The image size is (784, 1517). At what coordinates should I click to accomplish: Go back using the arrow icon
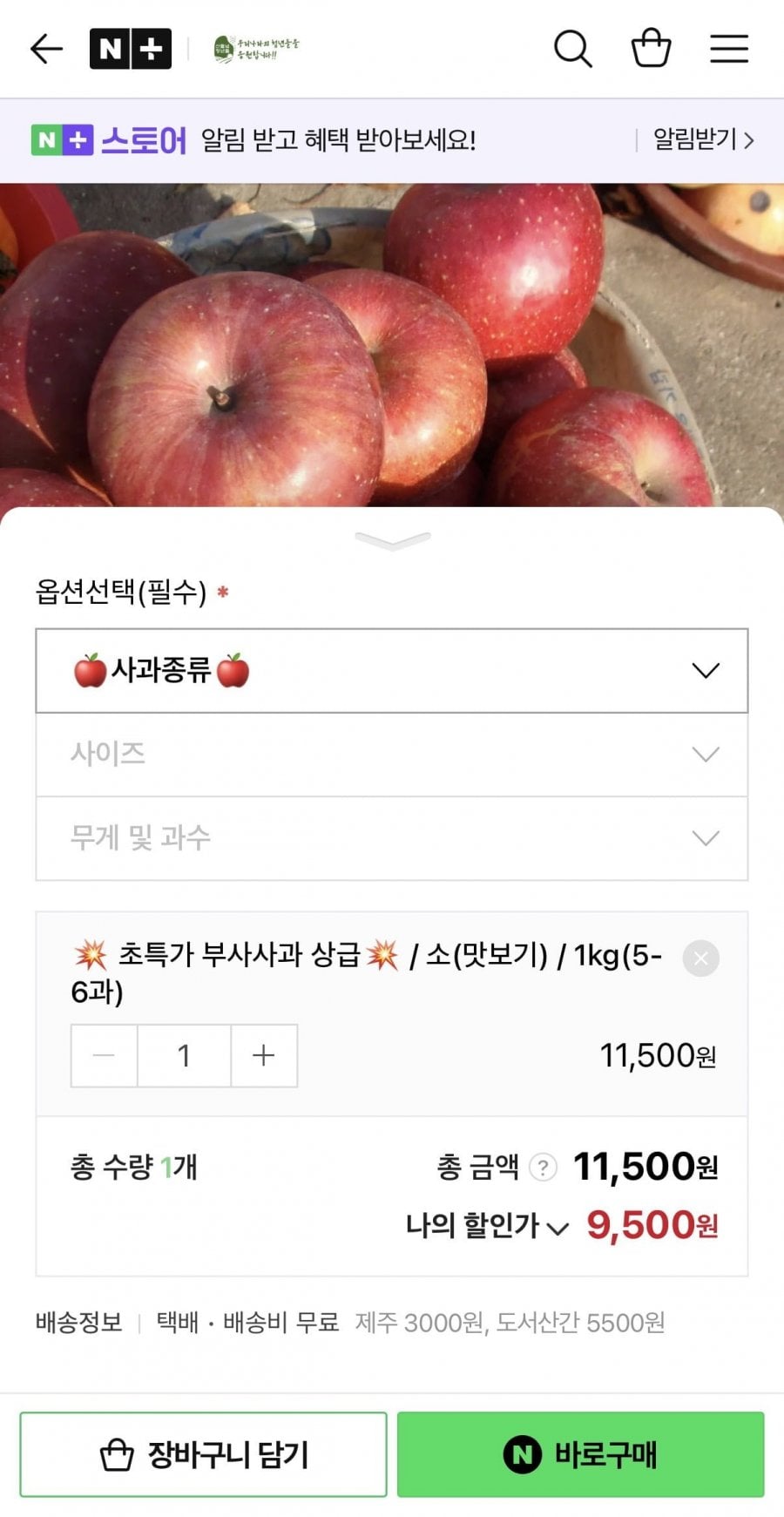46,49
